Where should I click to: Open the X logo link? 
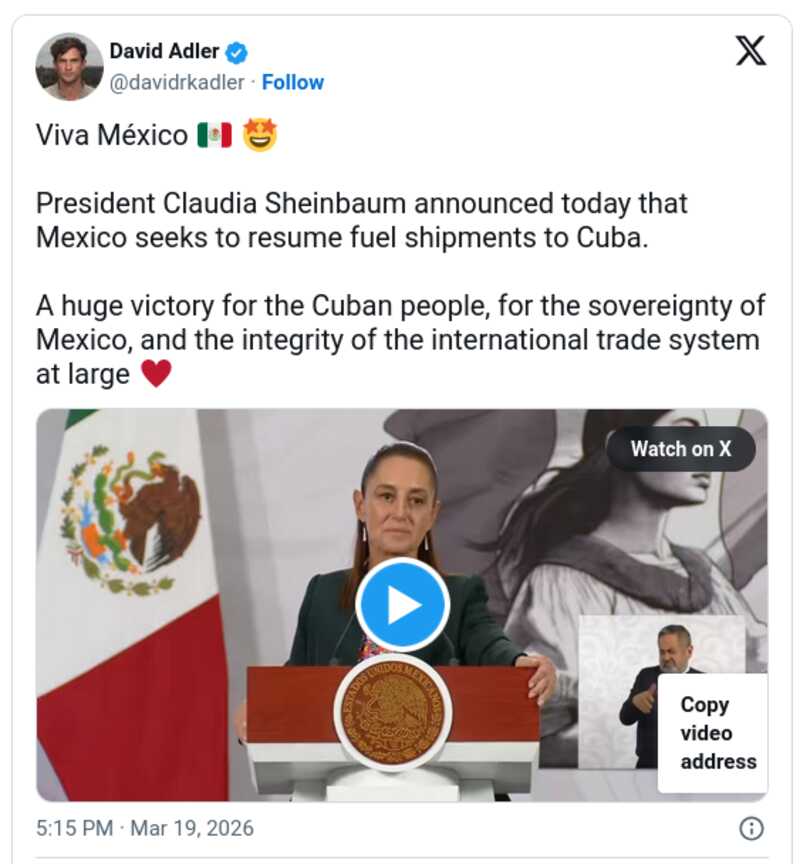750,50
